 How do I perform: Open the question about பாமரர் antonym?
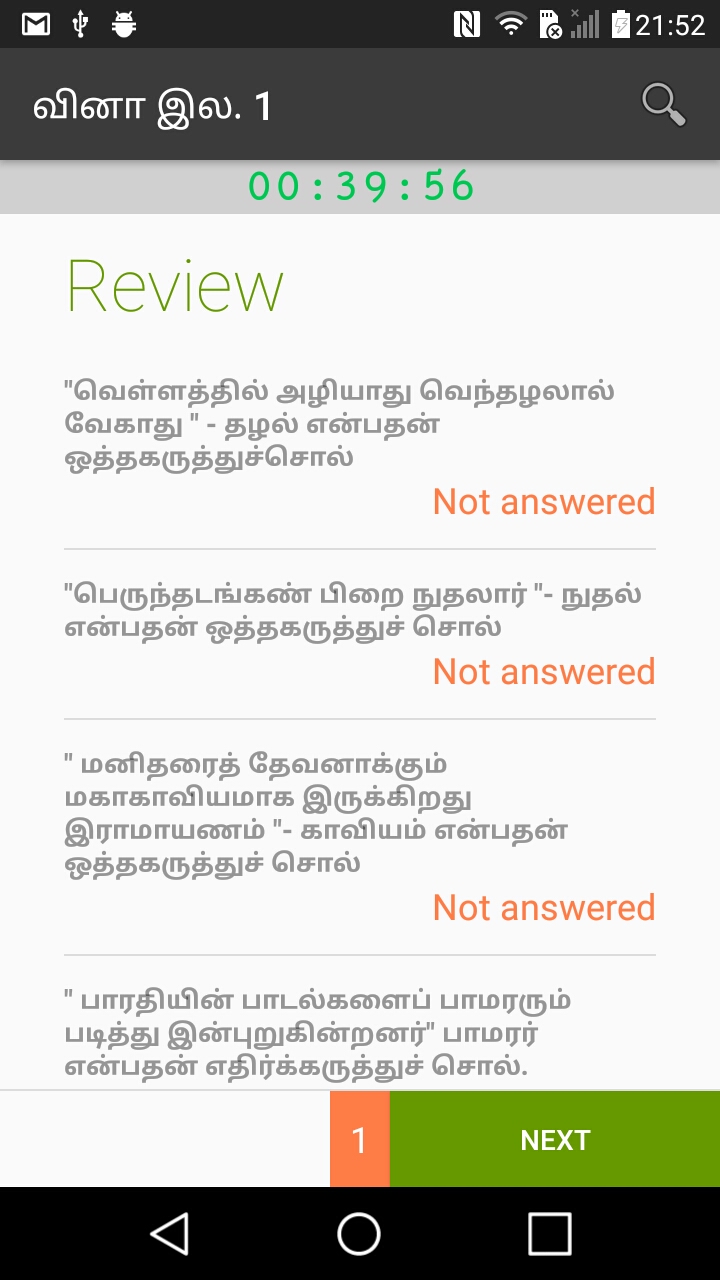pos(318,1032)
